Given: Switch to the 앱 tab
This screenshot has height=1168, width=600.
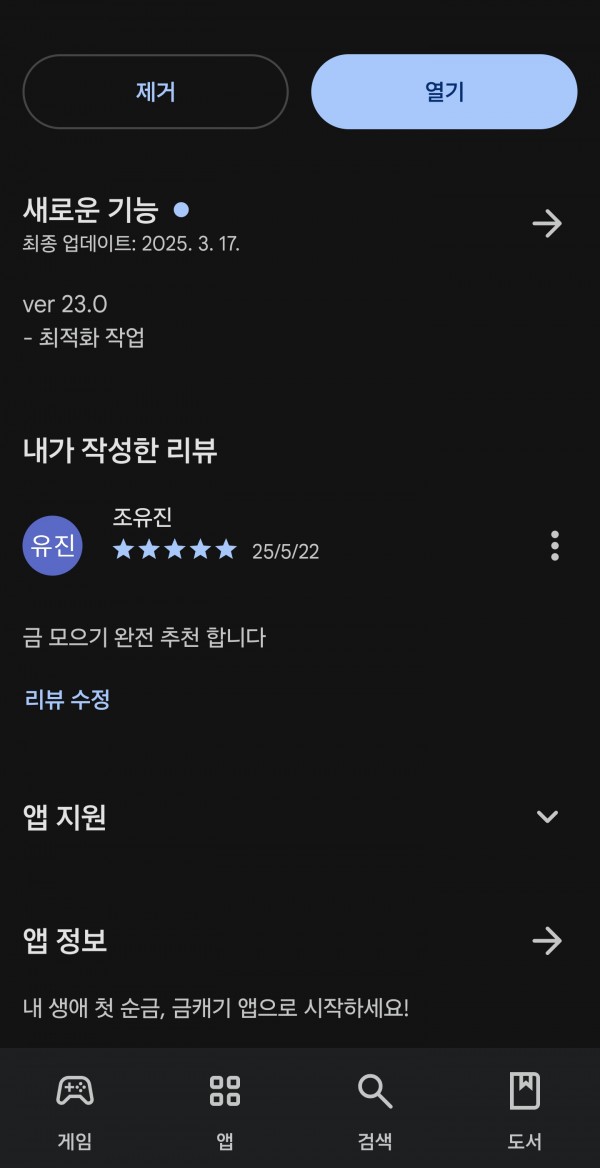Looking at the screenshot, I should [x=225, y=1110].
